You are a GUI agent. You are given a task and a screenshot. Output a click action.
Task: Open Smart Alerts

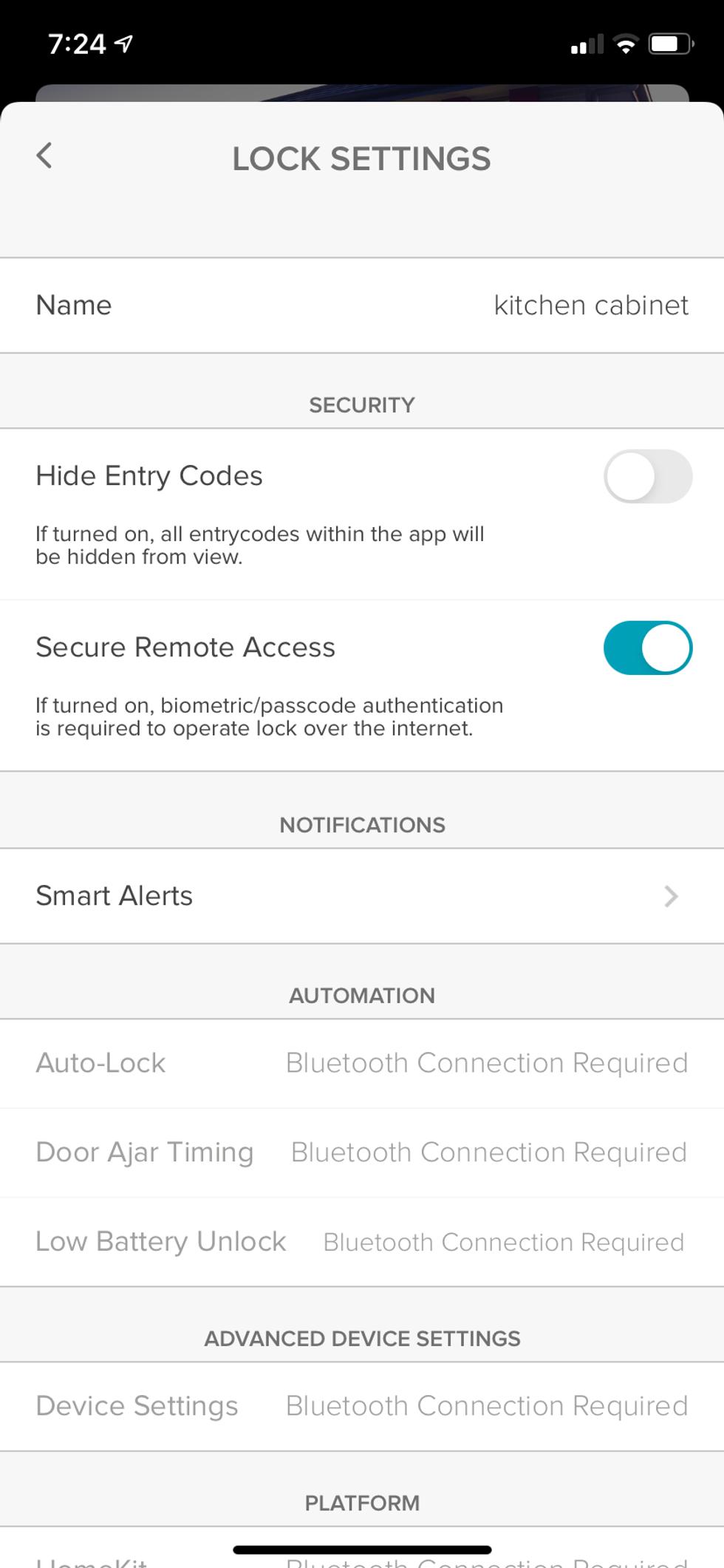362,896
